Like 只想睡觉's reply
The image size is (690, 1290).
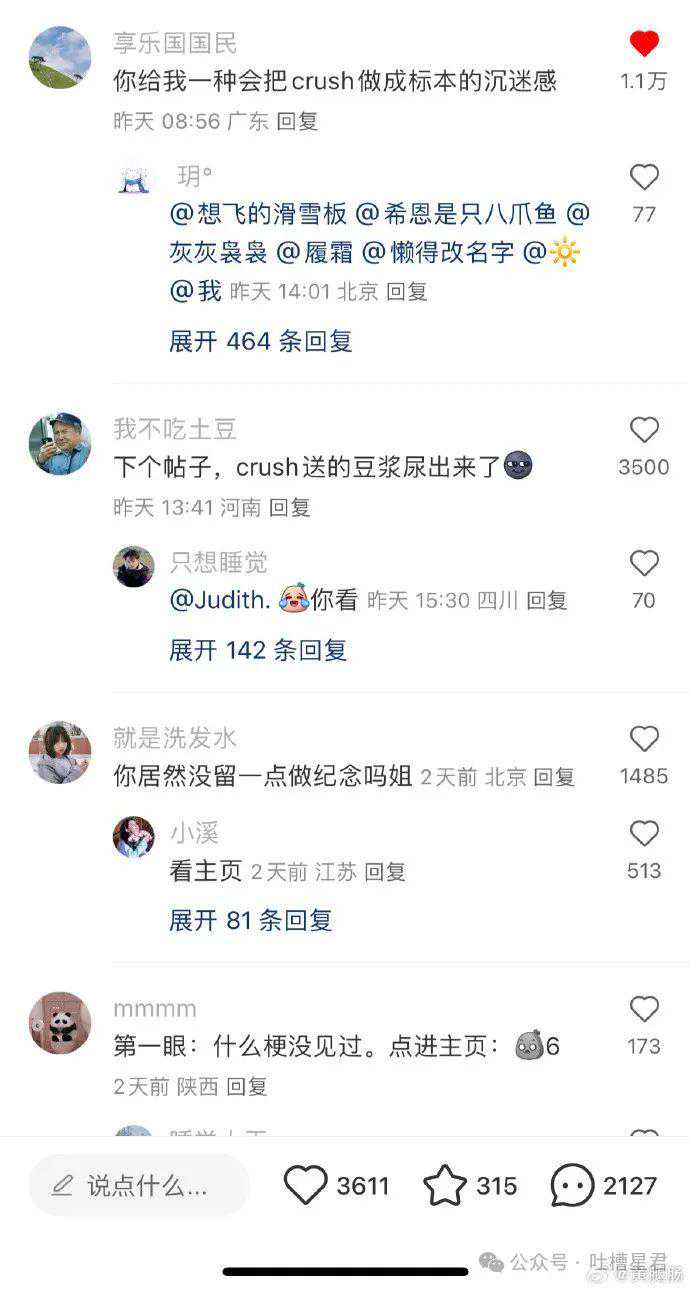pyautogui.click(x=644, y=563)
